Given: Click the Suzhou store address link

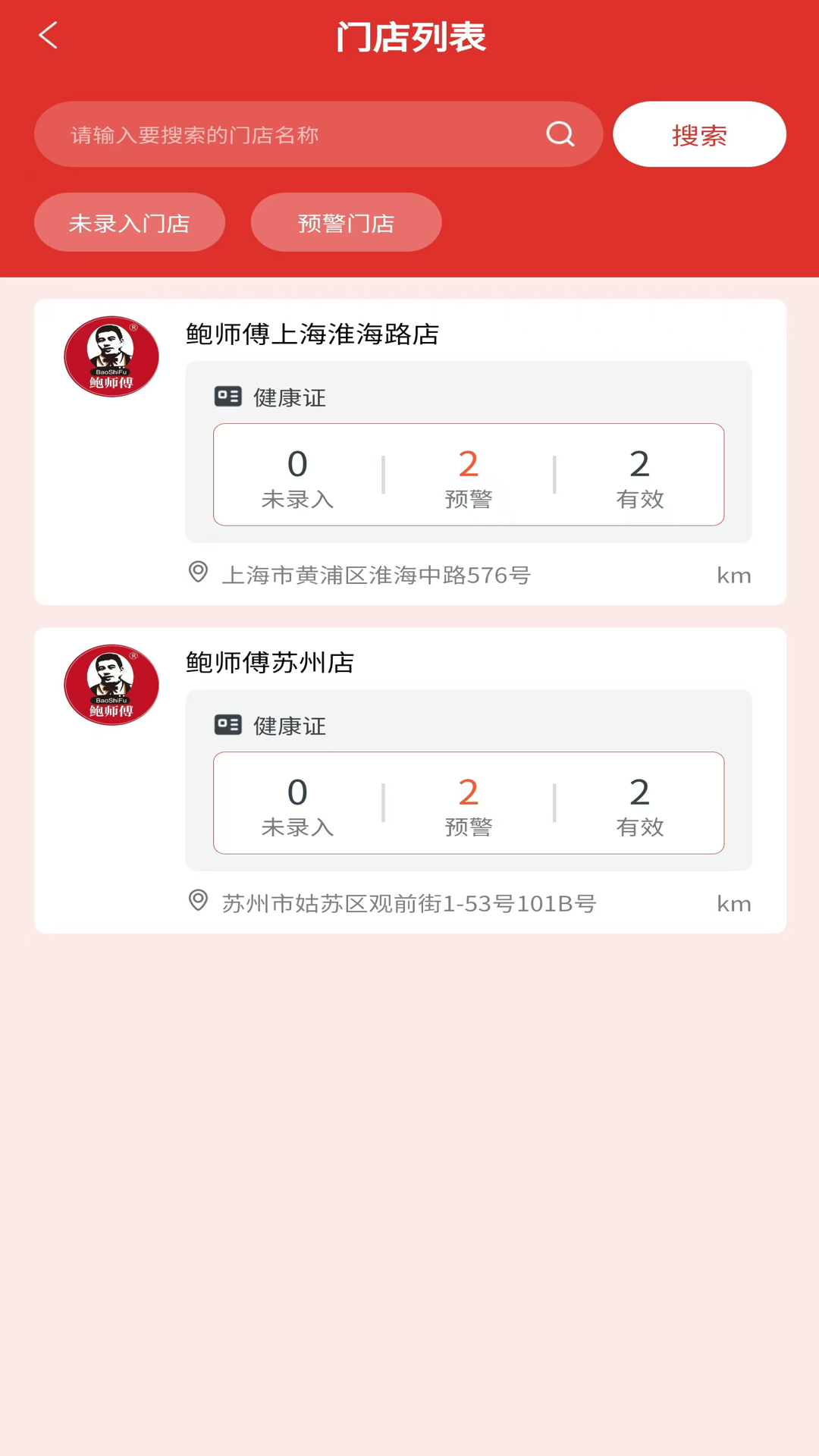Looking at the screenshot, I should tap(406, 902).
